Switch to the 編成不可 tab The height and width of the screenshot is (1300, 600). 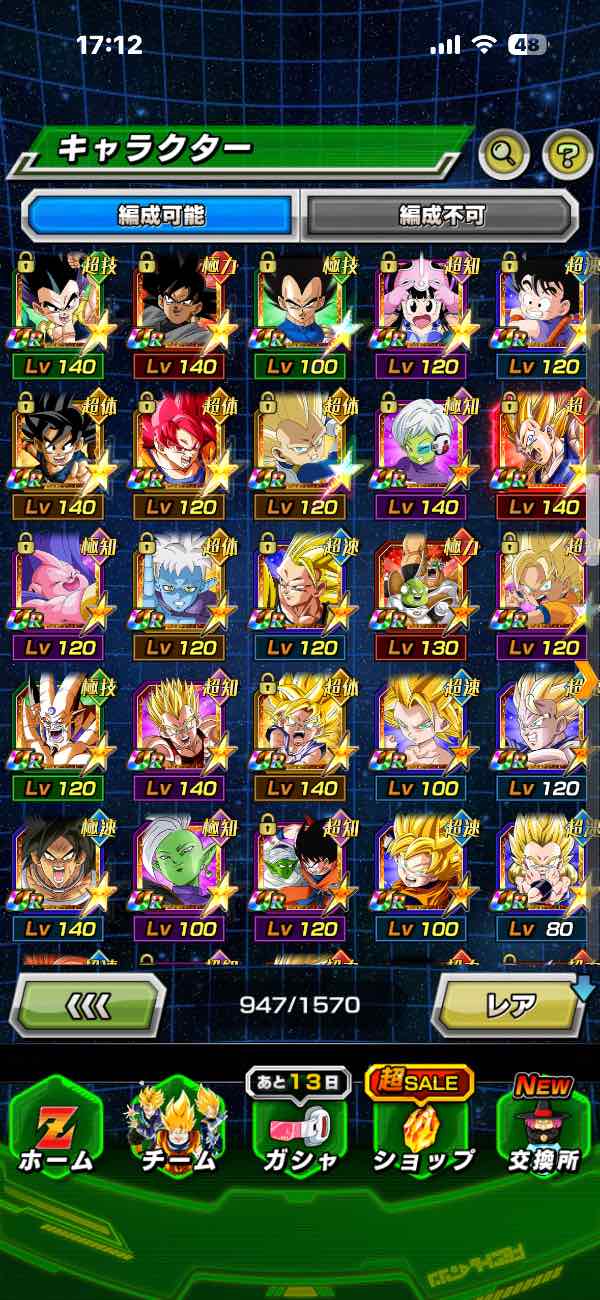441,214
